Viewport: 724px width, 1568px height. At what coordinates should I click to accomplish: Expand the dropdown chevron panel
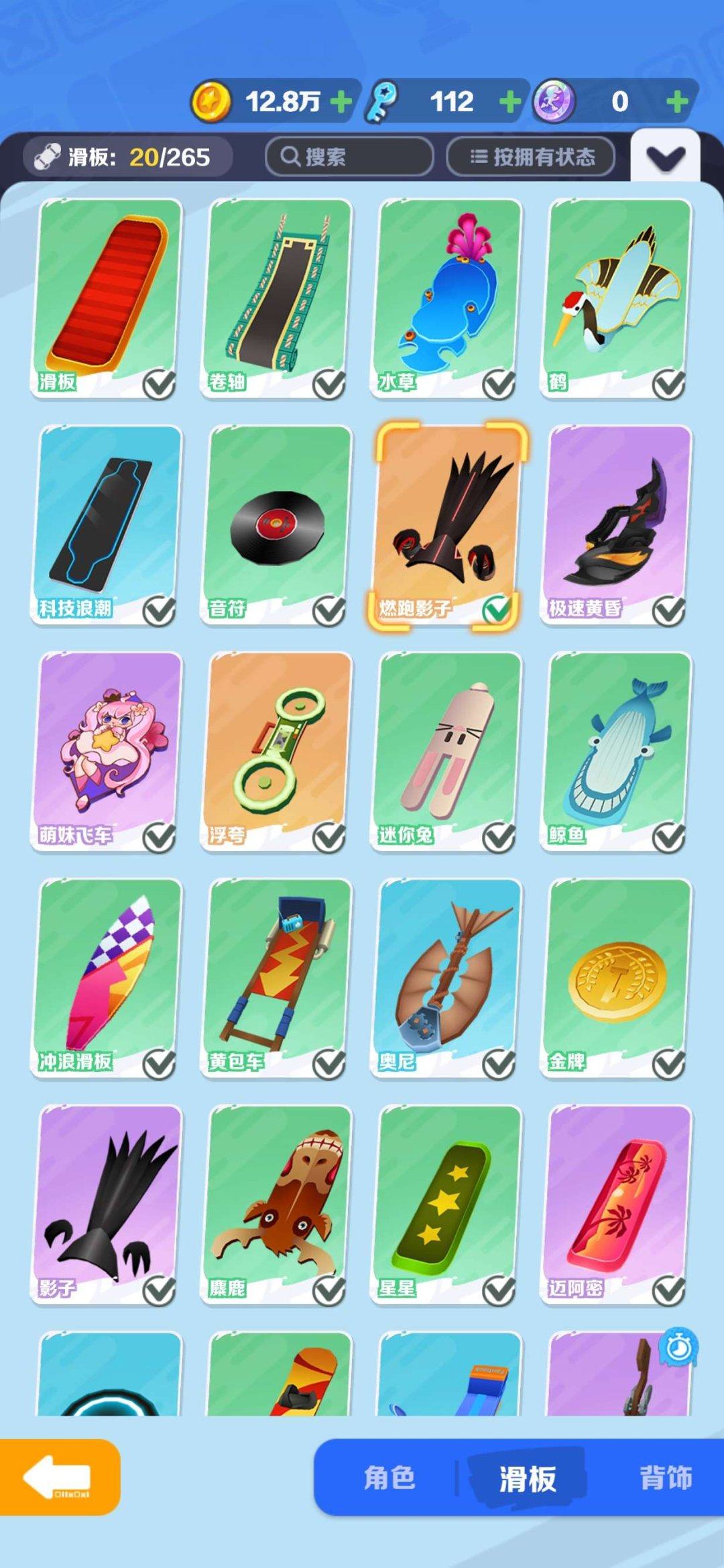(665, 158)
